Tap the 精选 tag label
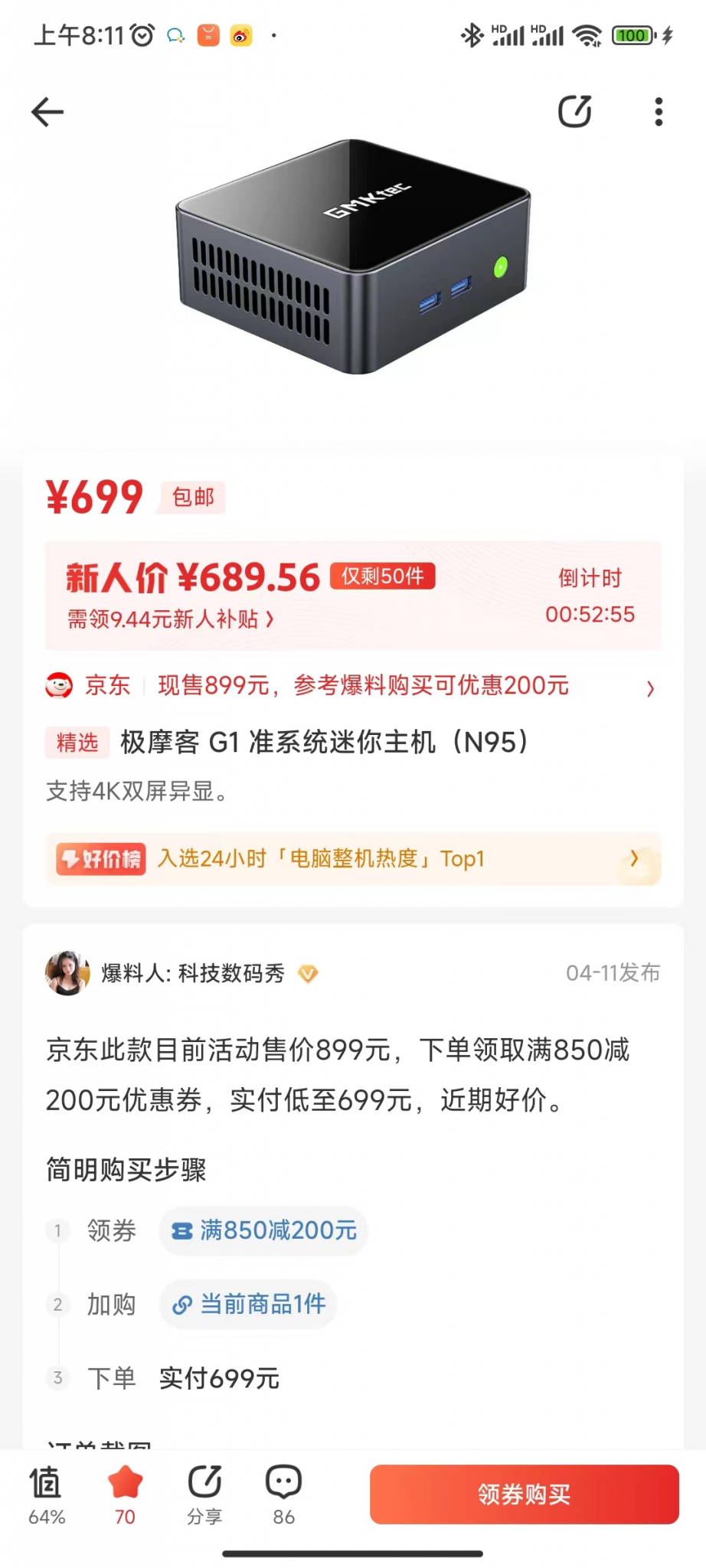Viewport: 706px width, 1568px height. (77, 742)
